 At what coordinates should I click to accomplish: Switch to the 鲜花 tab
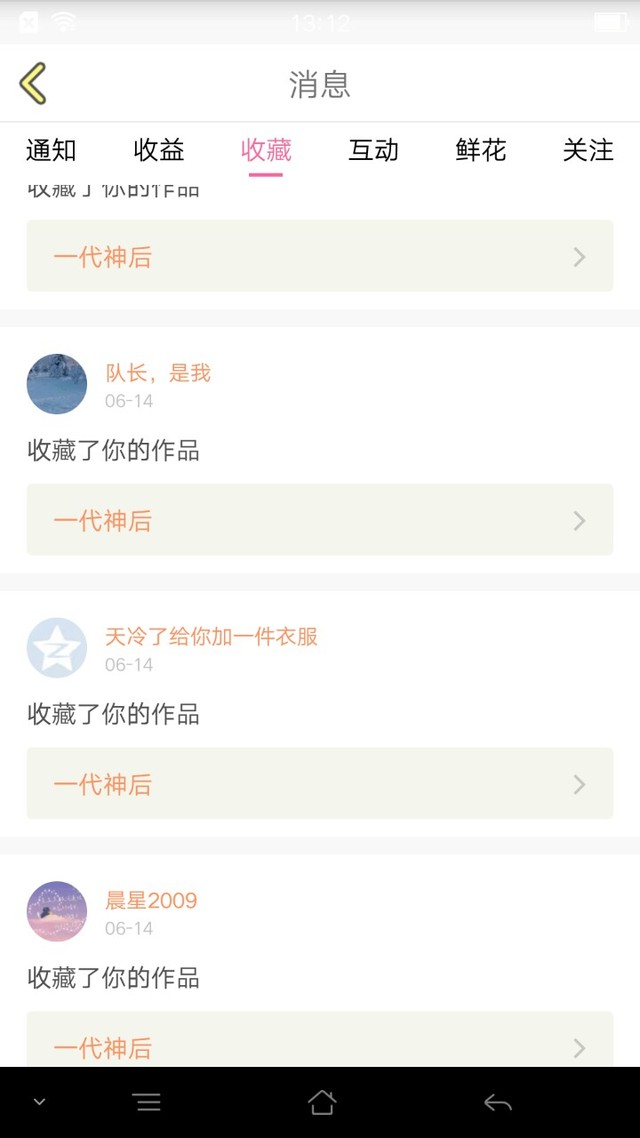[480, 150]
